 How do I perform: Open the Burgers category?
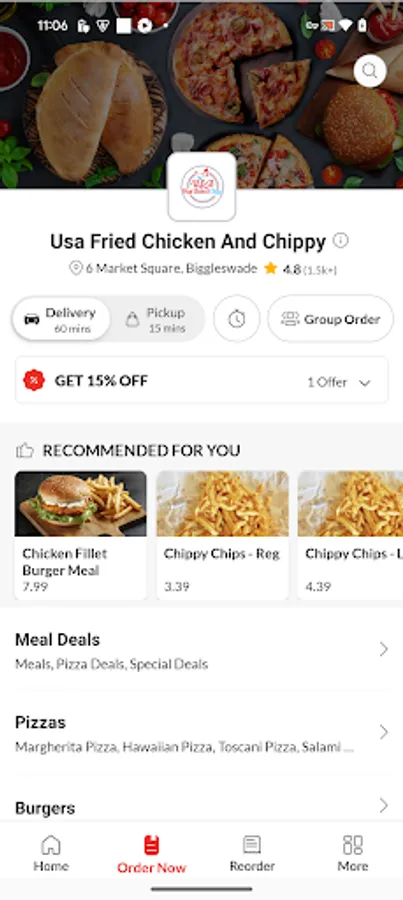pos(202,806)
